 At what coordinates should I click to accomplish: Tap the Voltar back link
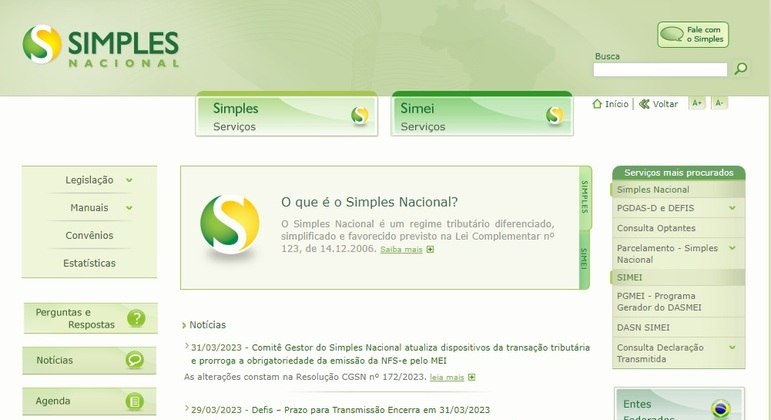(659, 104)
